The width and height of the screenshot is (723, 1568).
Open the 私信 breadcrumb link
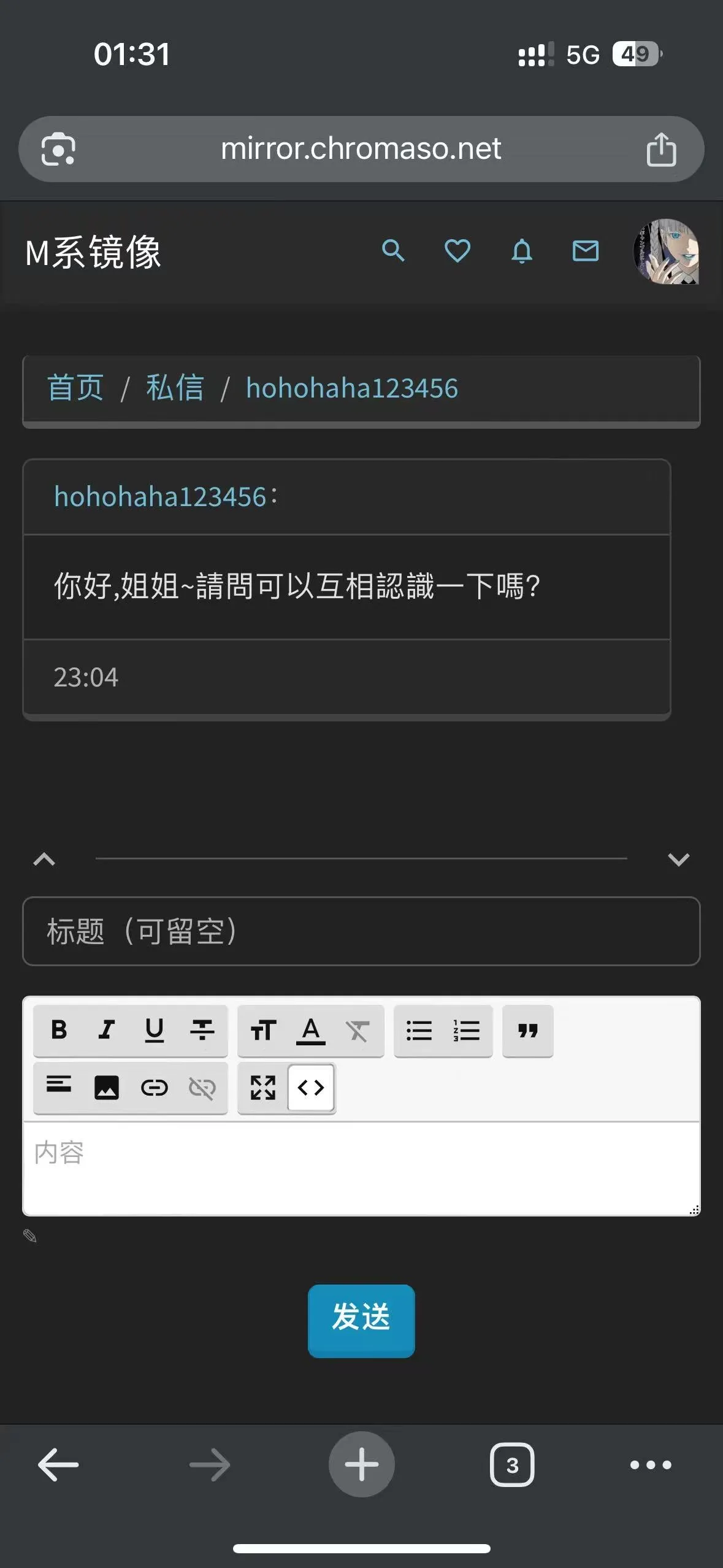[175, 388]
